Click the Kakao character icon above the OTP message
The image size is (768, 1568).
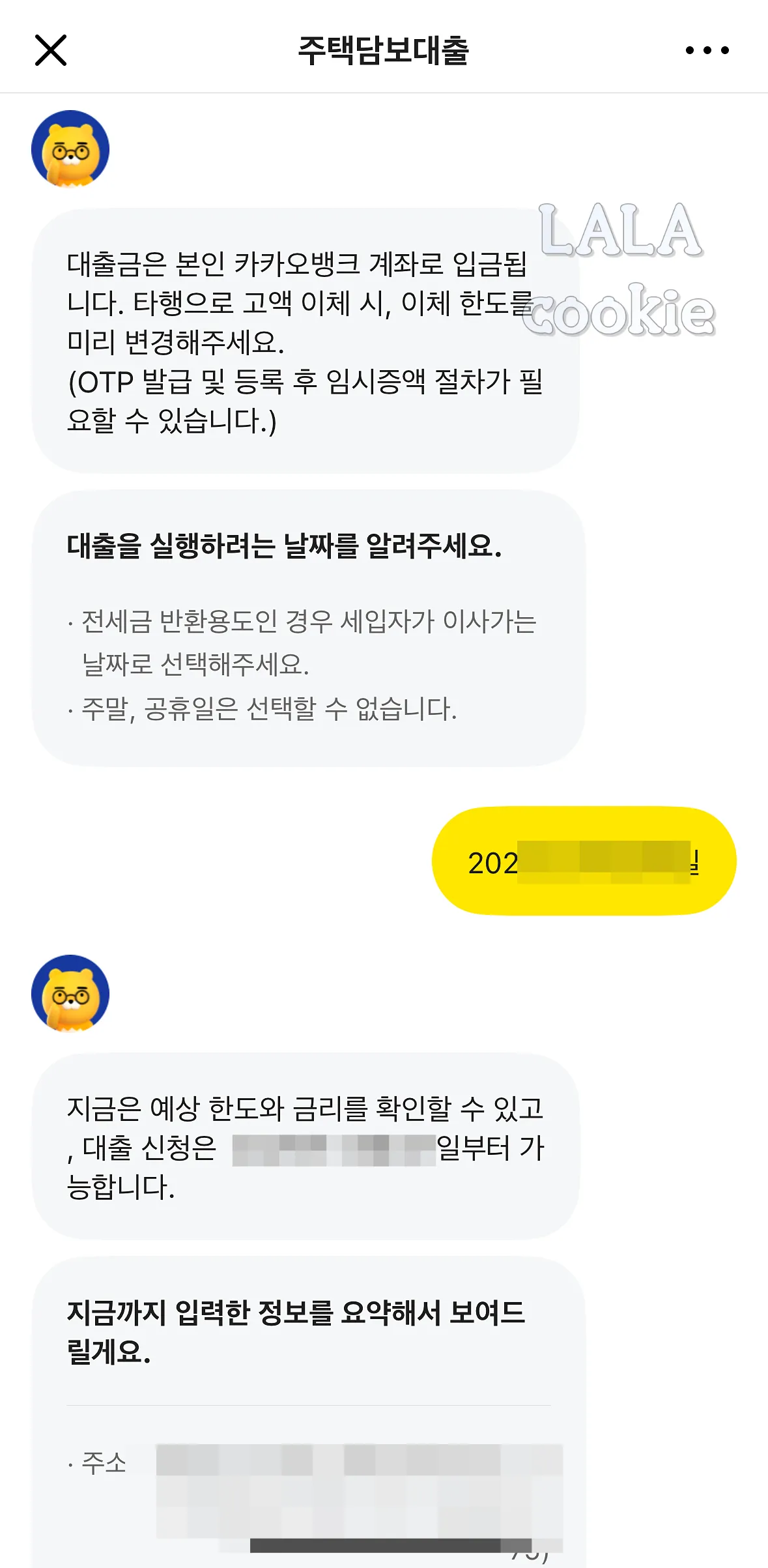[x=70, y=150]
